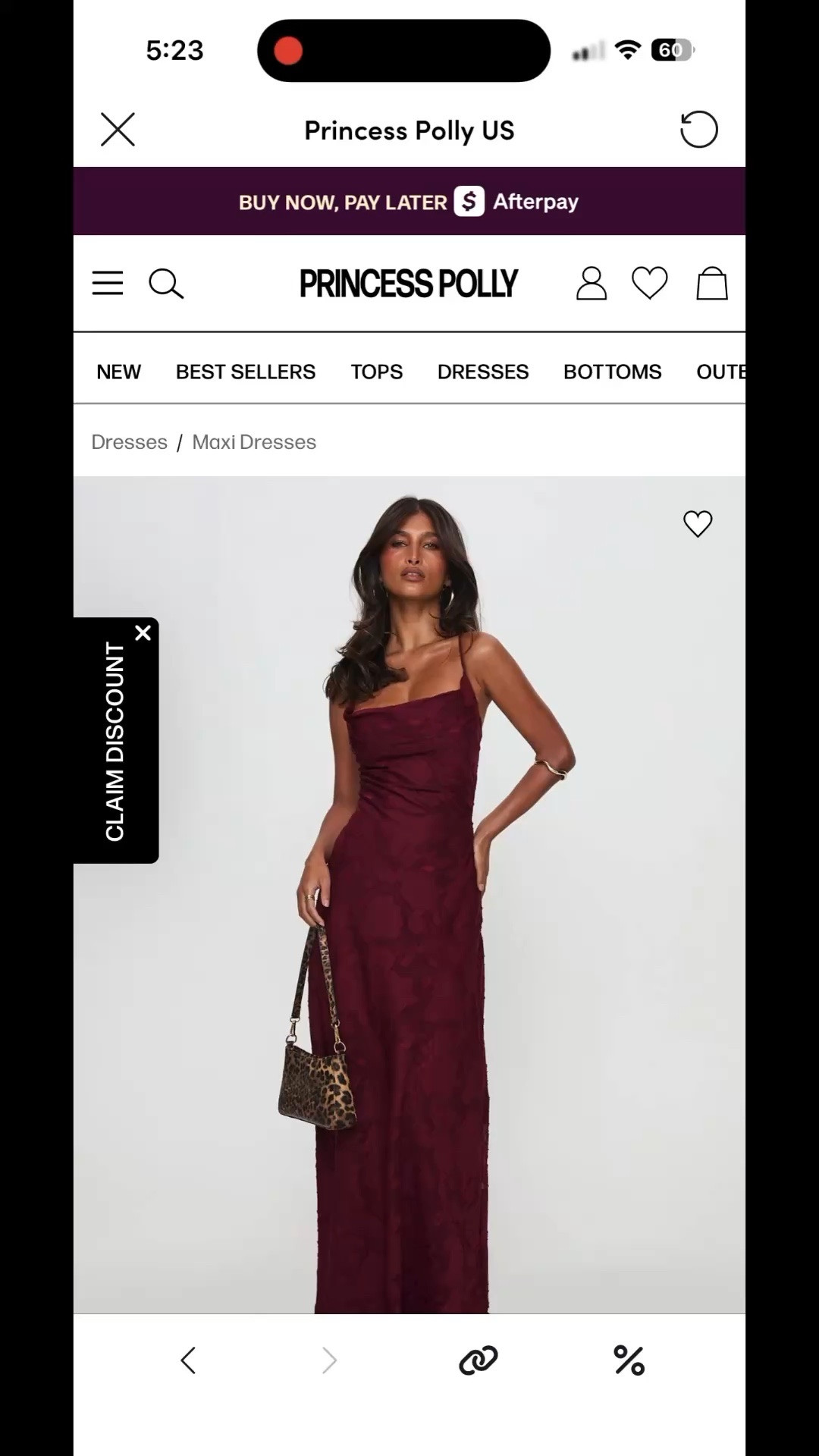Tap the Maxi Dresses breadcrumb link
The width and height of the screenshot is (819, 1456).
pos(253,442)
